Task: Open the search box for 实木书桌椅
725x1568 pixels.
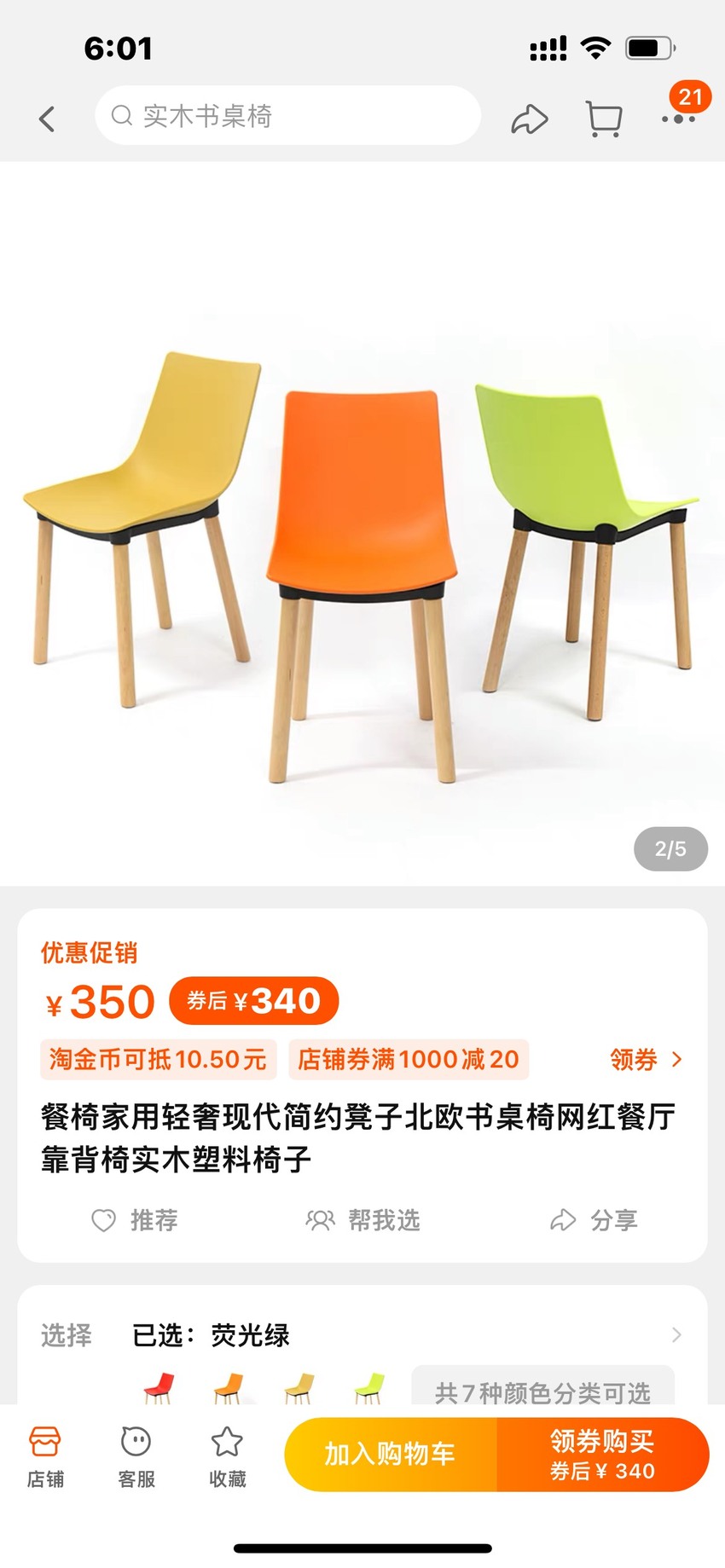Action: pos(287,115)
